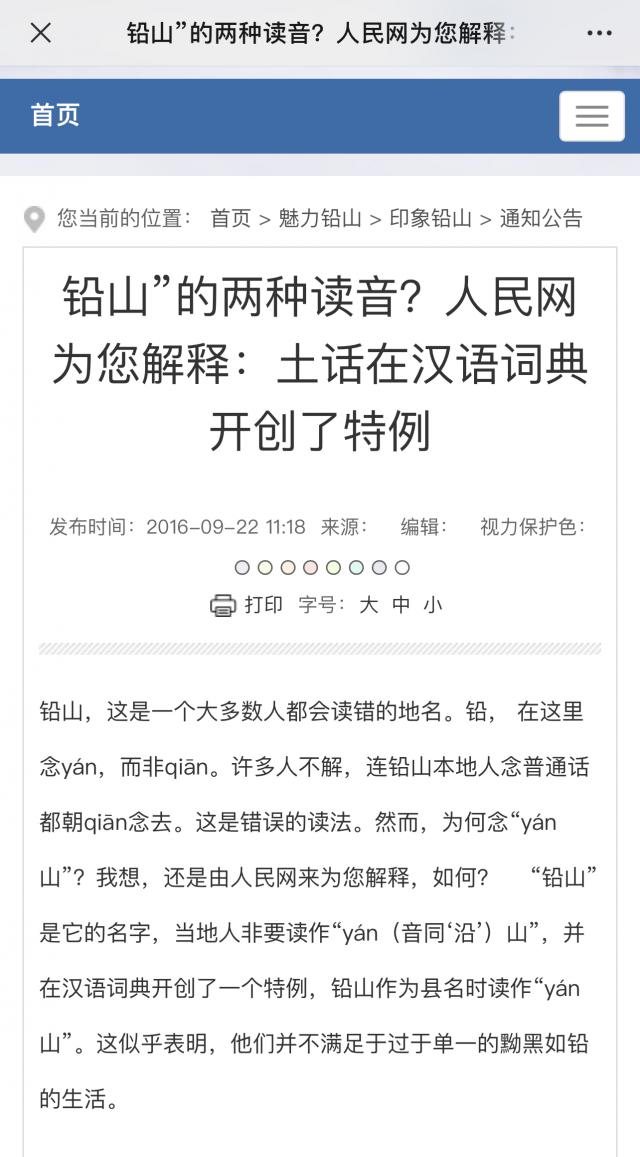The height and width of the screenshot is (1157, 640).
Task: Open the hamburger navigation menu
Action: tap(591, 116)
